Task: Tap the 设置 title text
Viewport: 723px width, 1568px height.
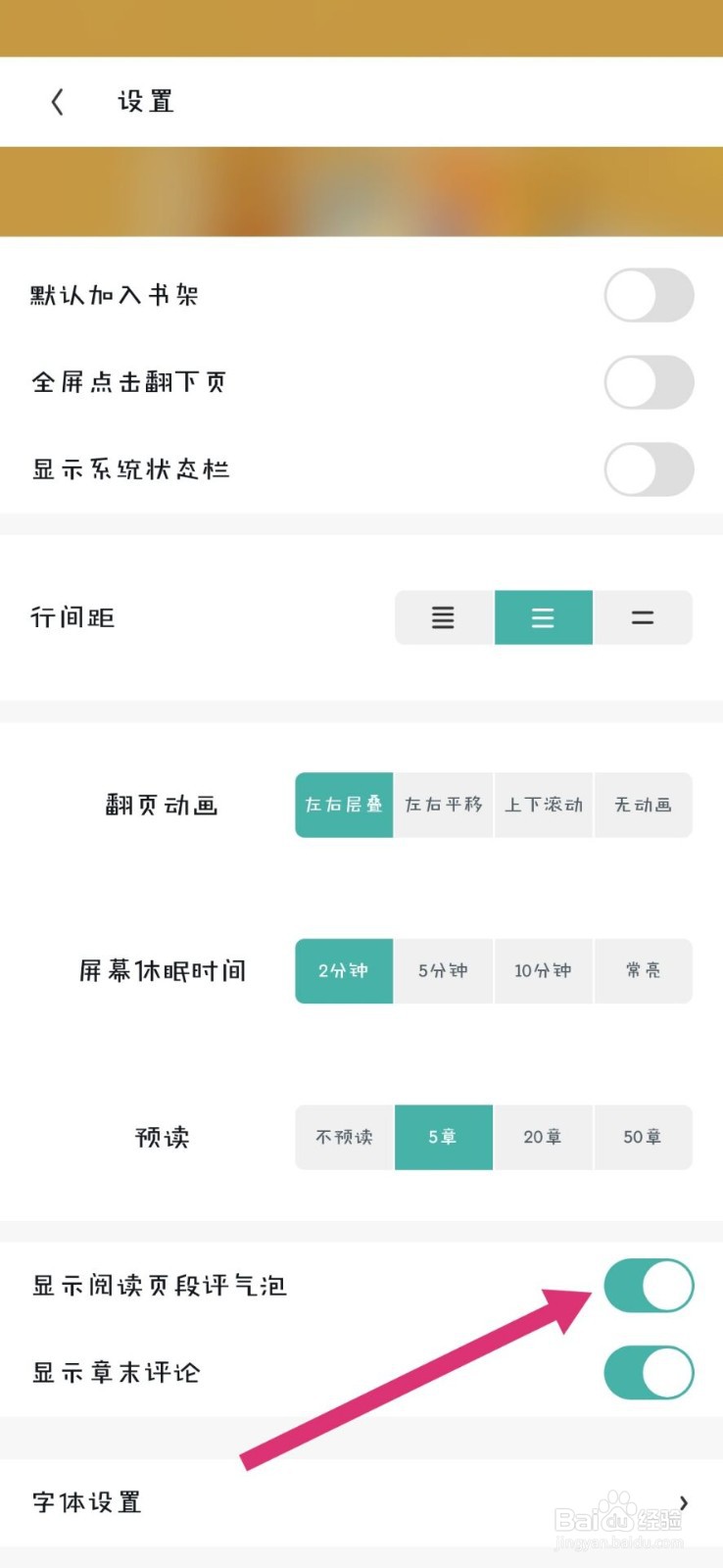Action: coord(144,101)
